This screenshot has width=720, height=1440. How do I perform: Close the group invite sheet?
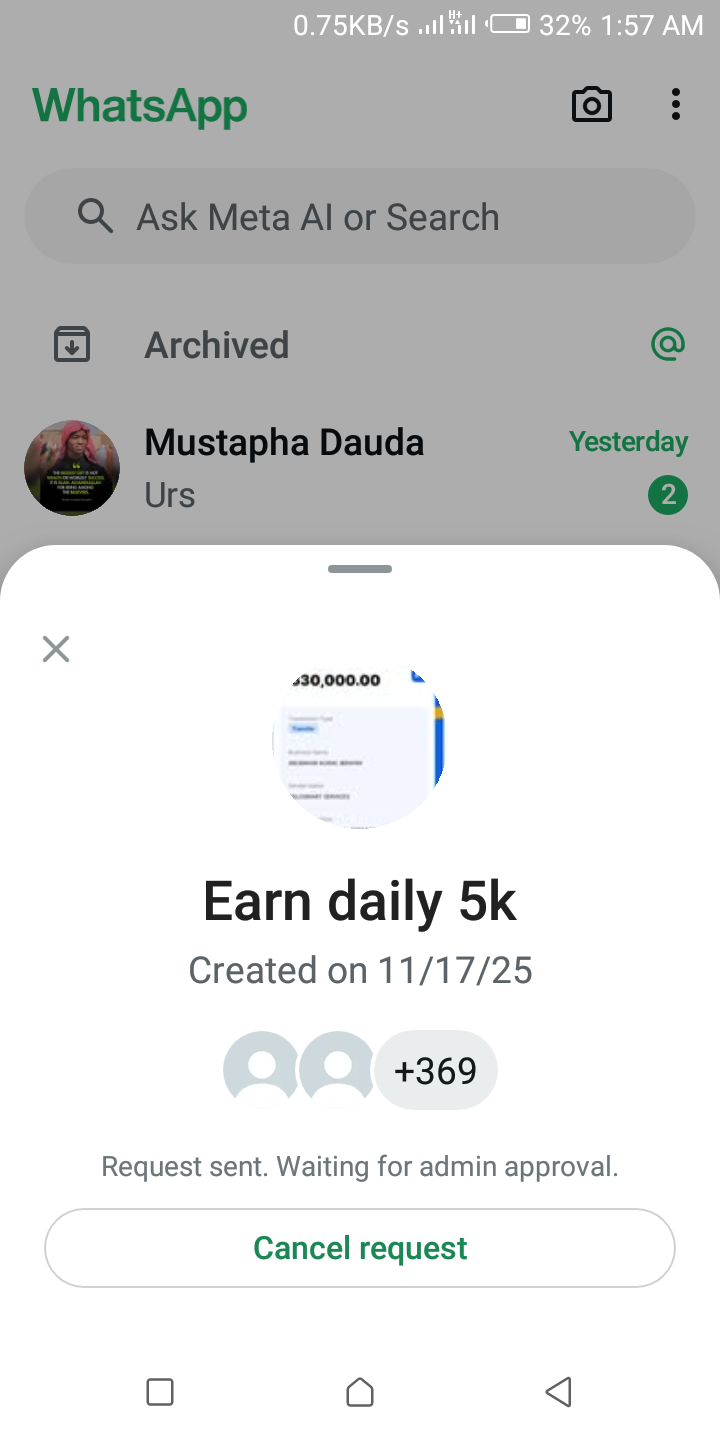pyautogui.click(x=56, y=649)
